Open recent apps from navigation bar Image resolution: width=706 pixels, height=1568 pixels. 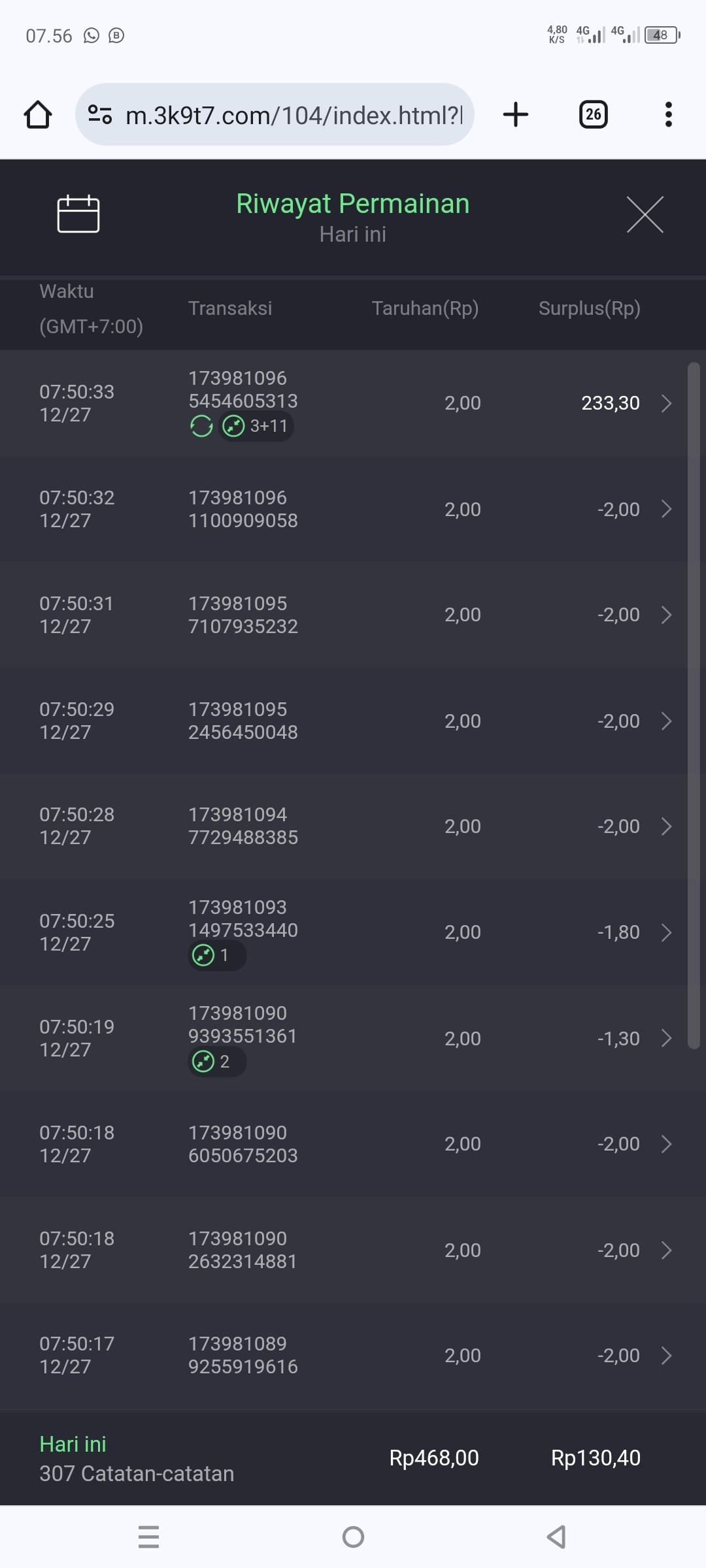click(149, 1537)
